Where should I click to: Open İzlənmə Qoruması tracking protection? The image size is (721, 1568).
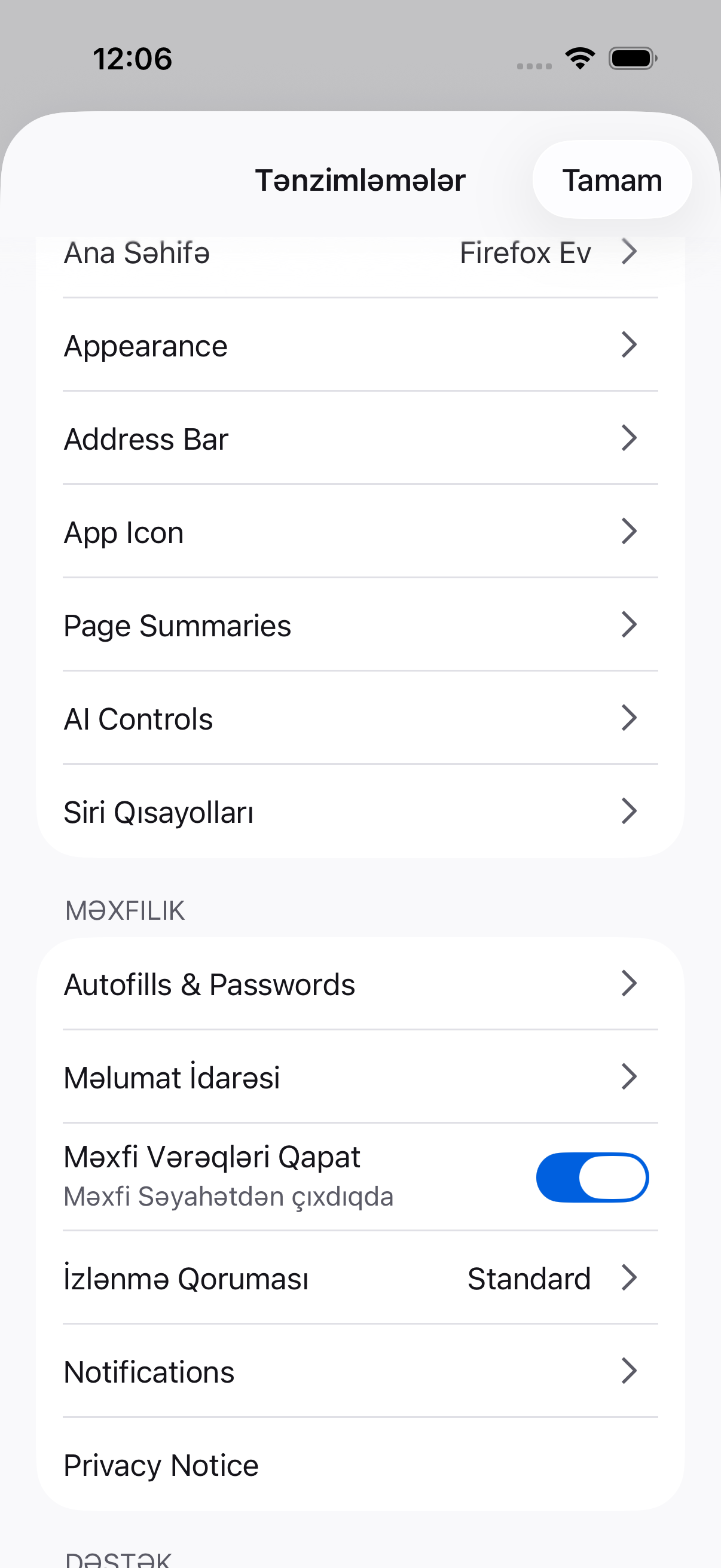pyautogui.click(x=360, y=1277)
